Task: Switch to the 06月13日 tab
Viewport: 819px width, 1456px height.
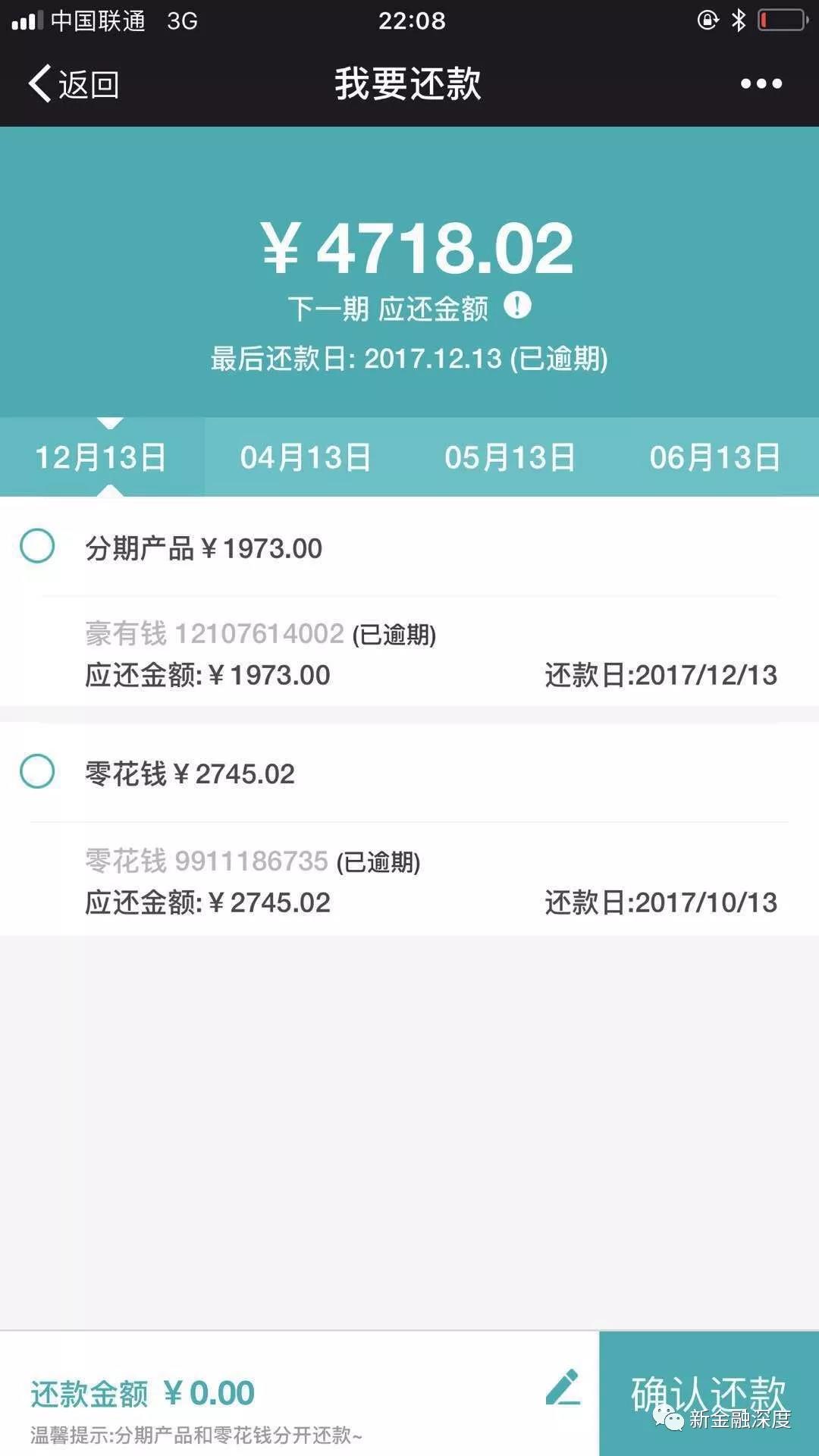Action: pyautogui.click(x=715, y=457)
